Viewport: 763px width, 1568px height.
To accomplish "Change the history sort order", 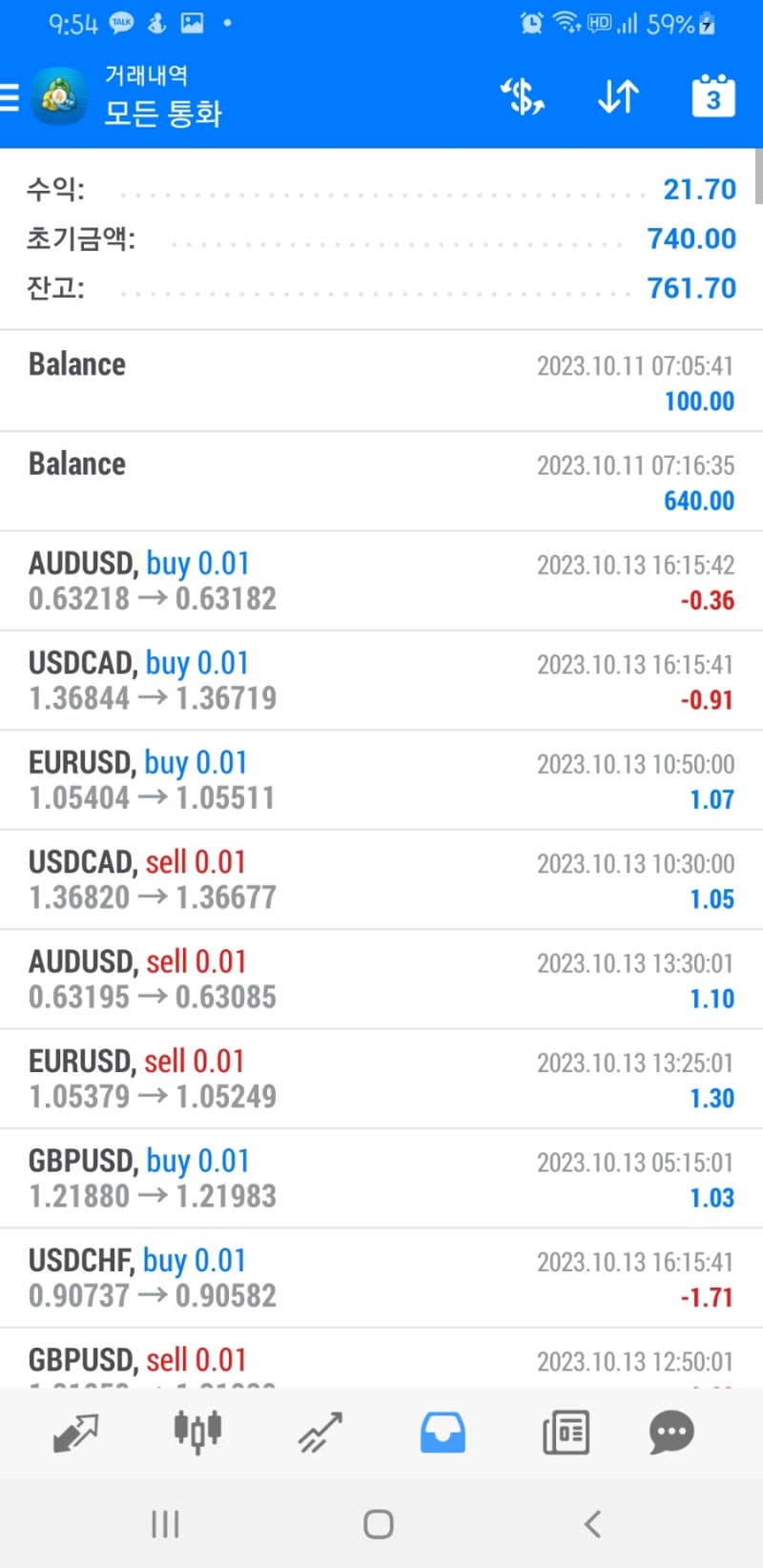I will tap(618, 96).
